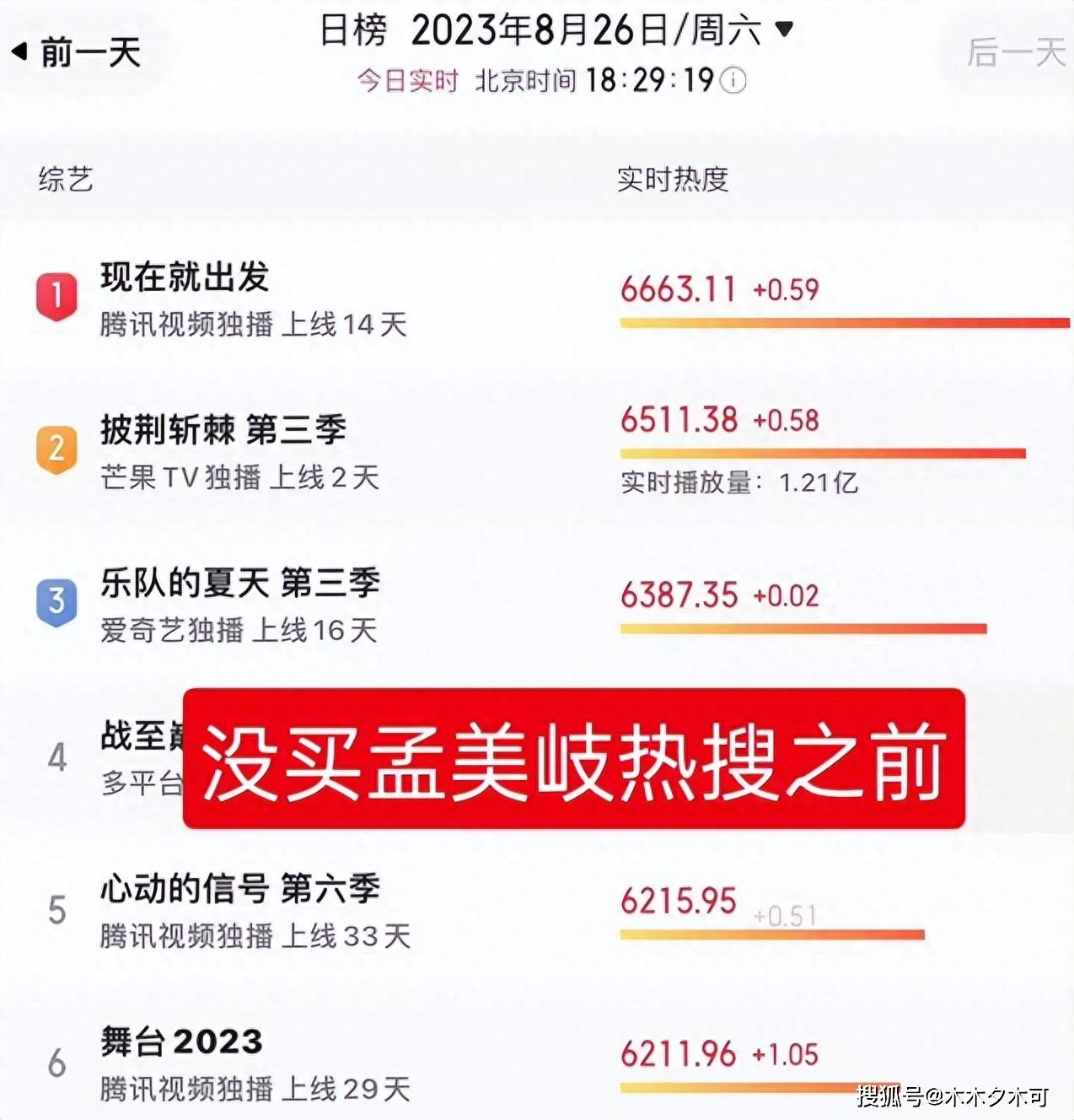This screenshot has height=1120, width=1074.
Task: Open 心动的信号 第六季 entry
Action: (x=239, y=889)
